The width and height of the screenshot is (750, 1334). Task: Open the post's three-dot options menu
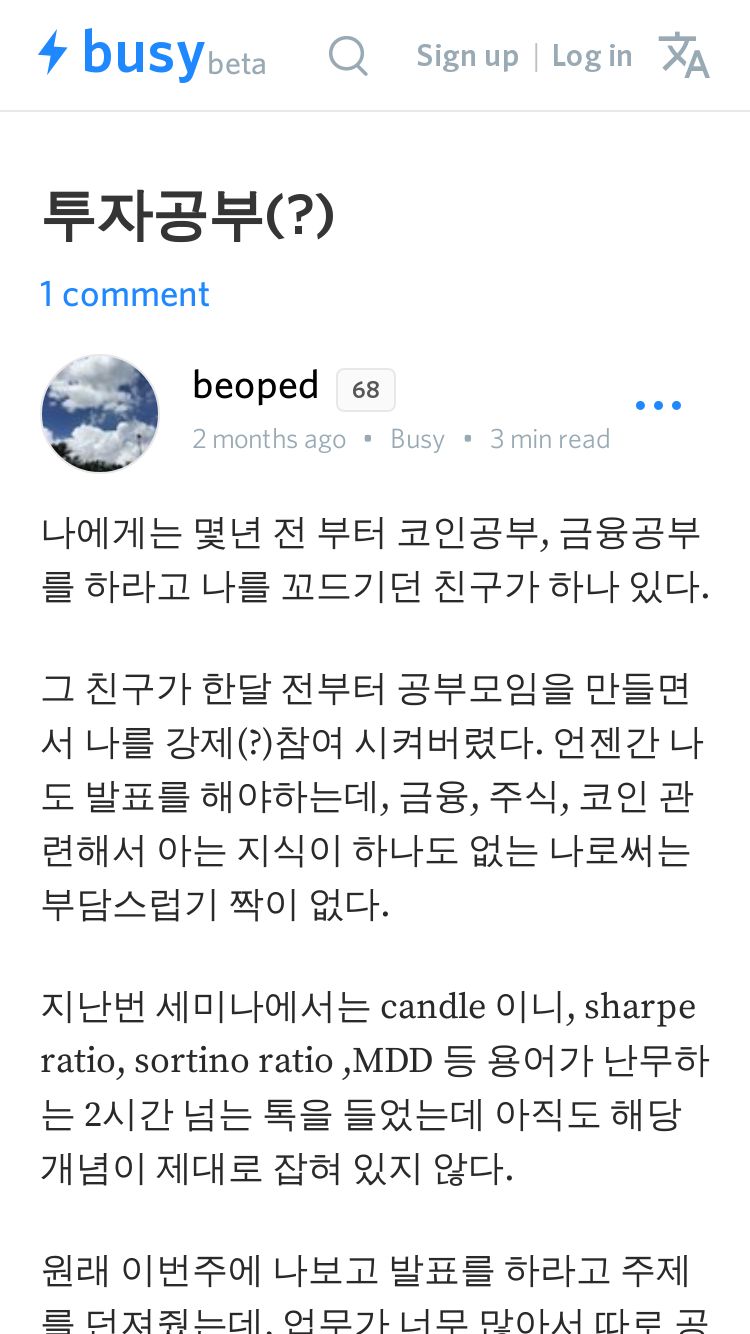(x=658, y=406)
